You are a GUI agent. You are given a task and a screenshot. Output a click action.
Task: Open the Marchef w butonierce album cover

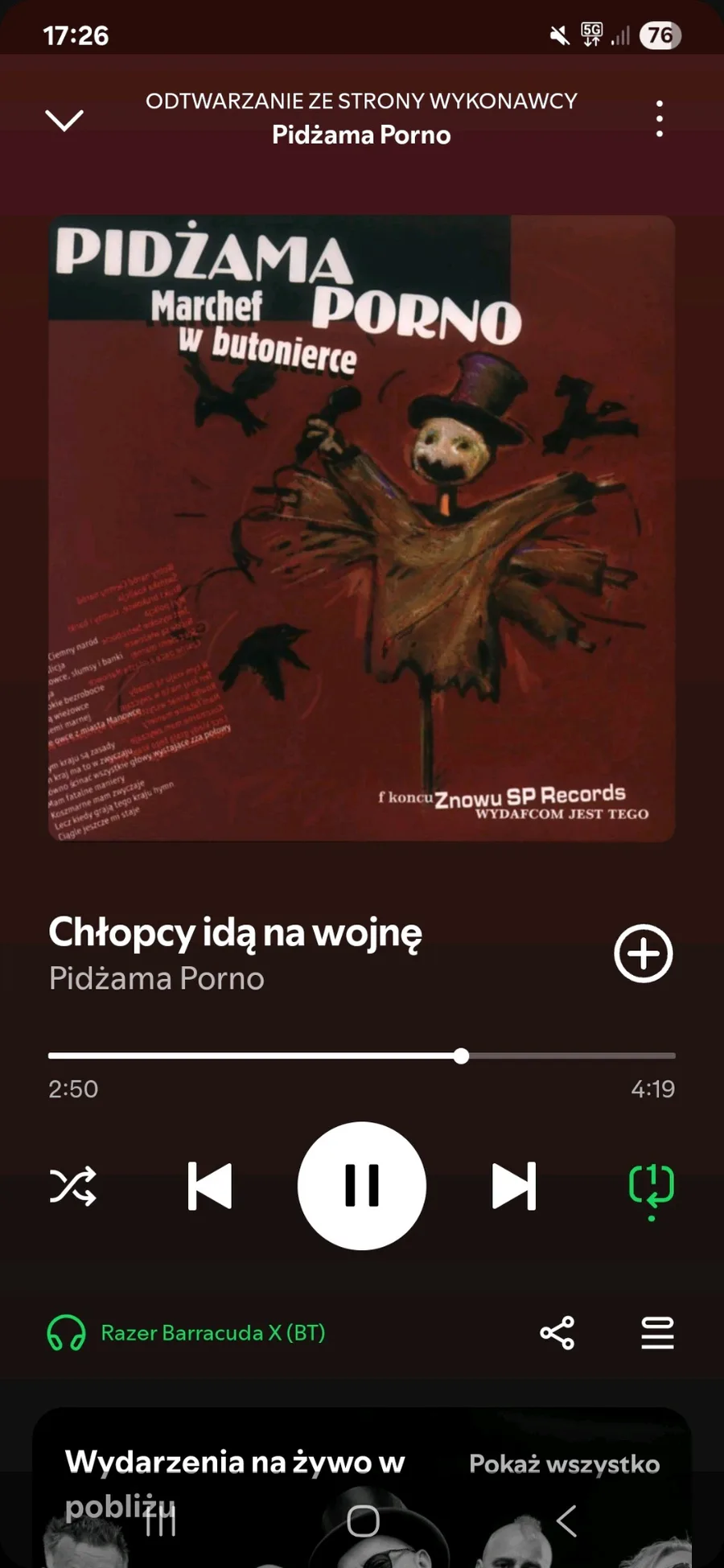[x=362, y=529]
